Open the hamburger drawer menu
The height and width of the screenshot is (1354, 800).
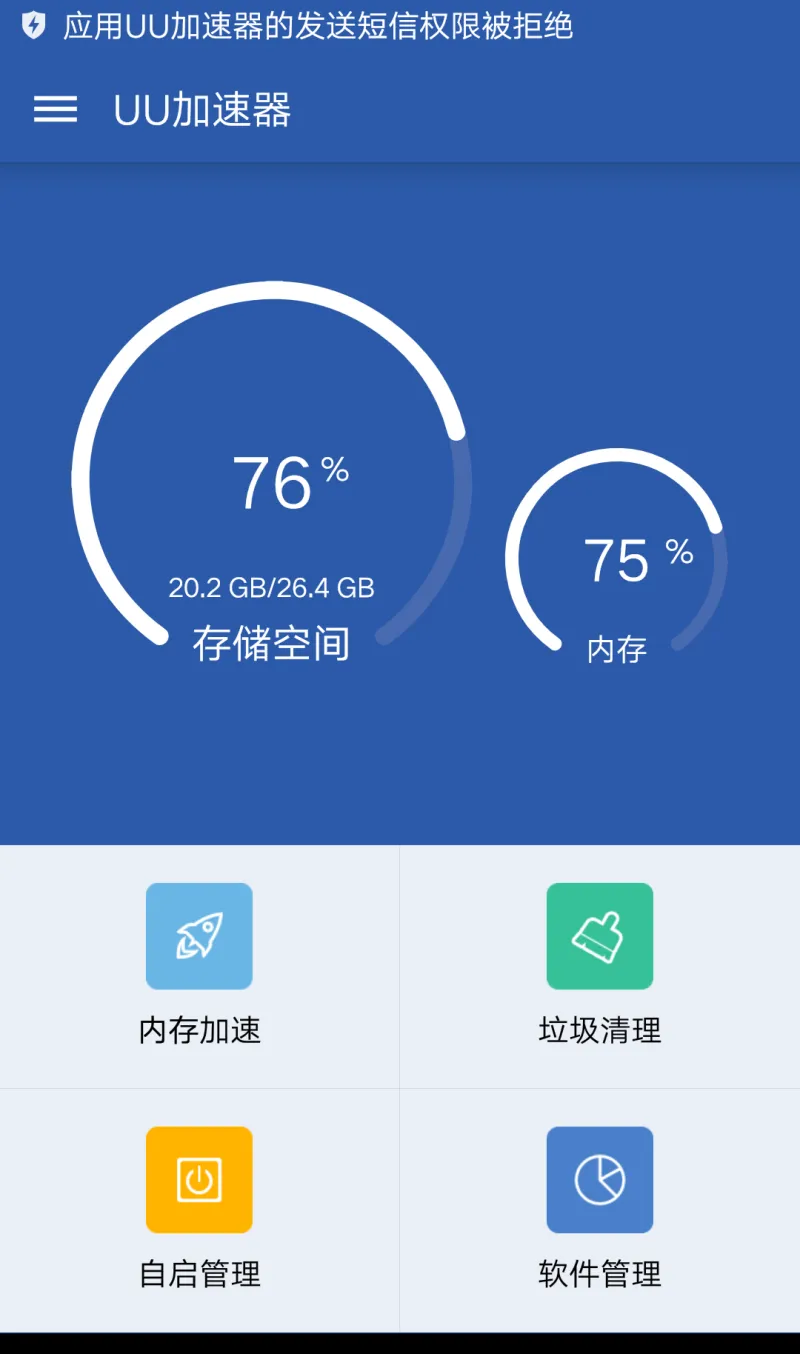pyautogui.click(x=55, y=110)
